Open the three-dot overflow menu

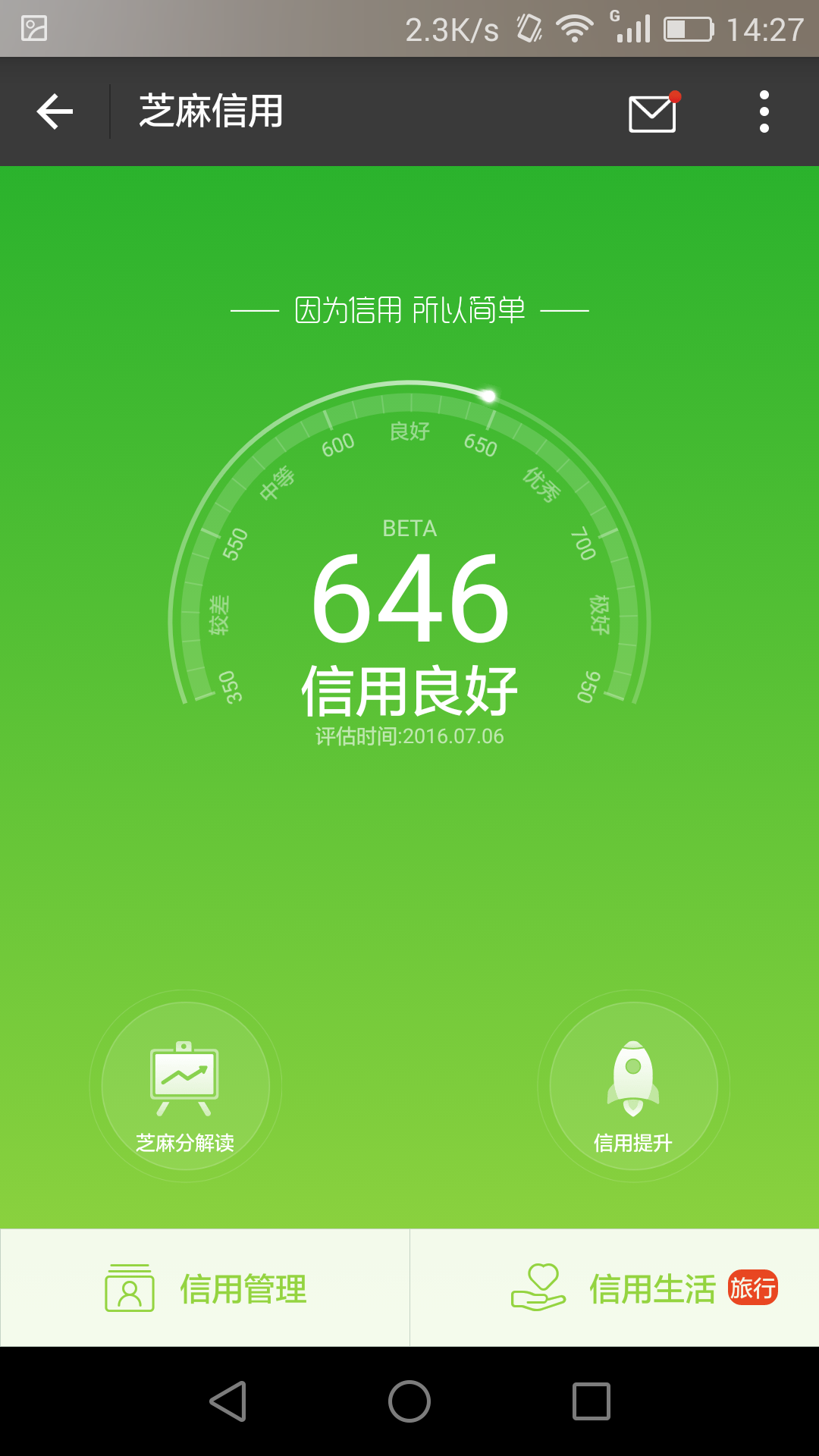764,111
